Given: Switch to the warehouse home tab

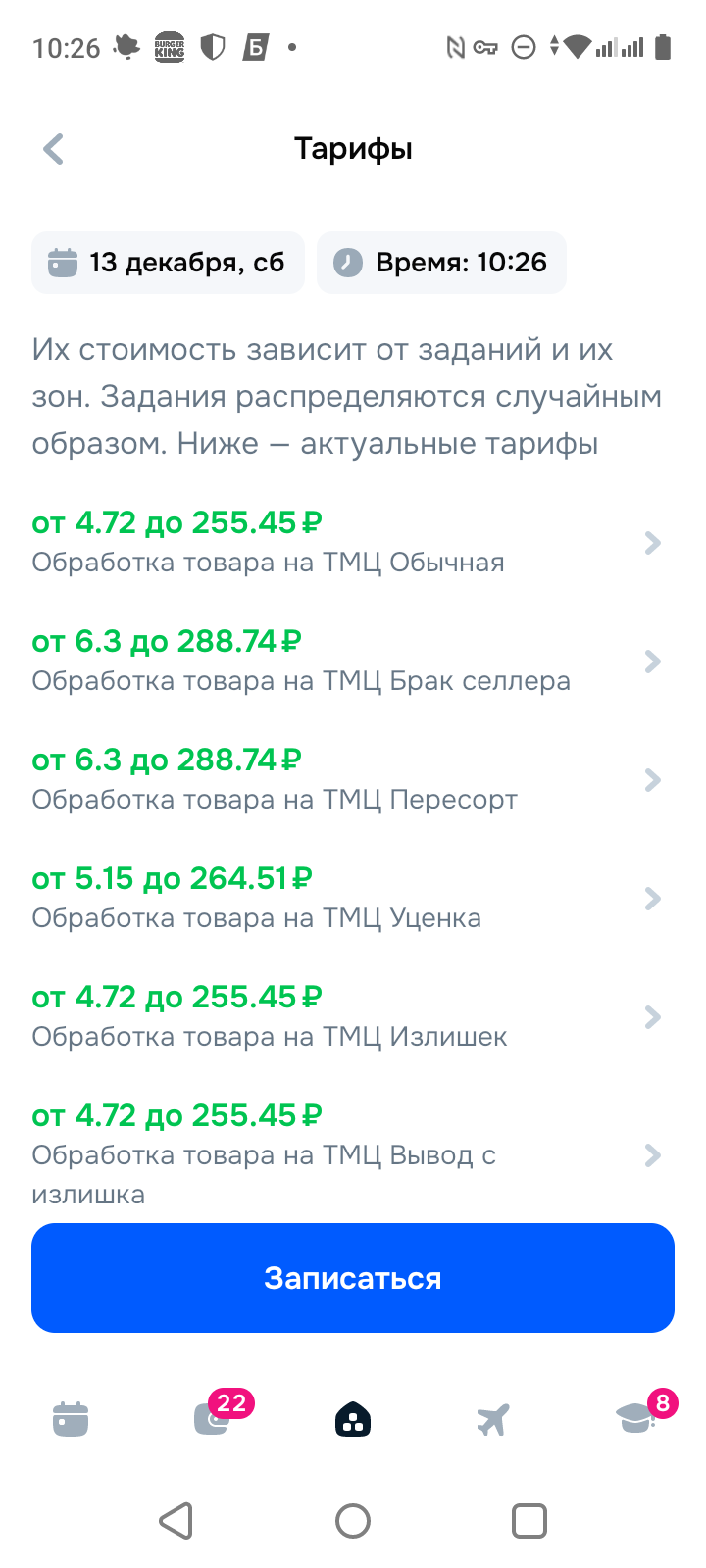Looking at the screenshot, I should (353, 1419).
